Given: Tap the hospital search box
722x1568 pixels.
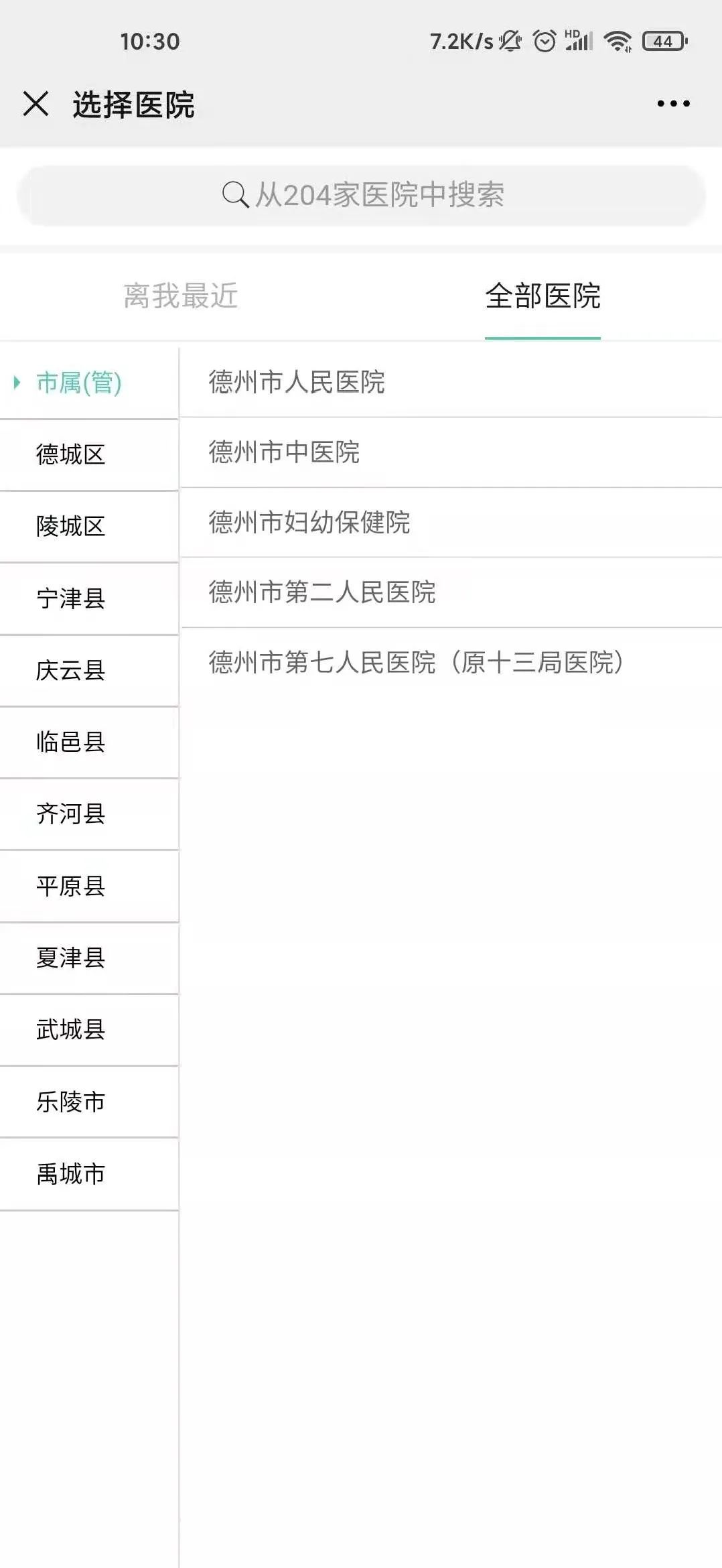Looking at the screenshot, I should click(362, 195).
